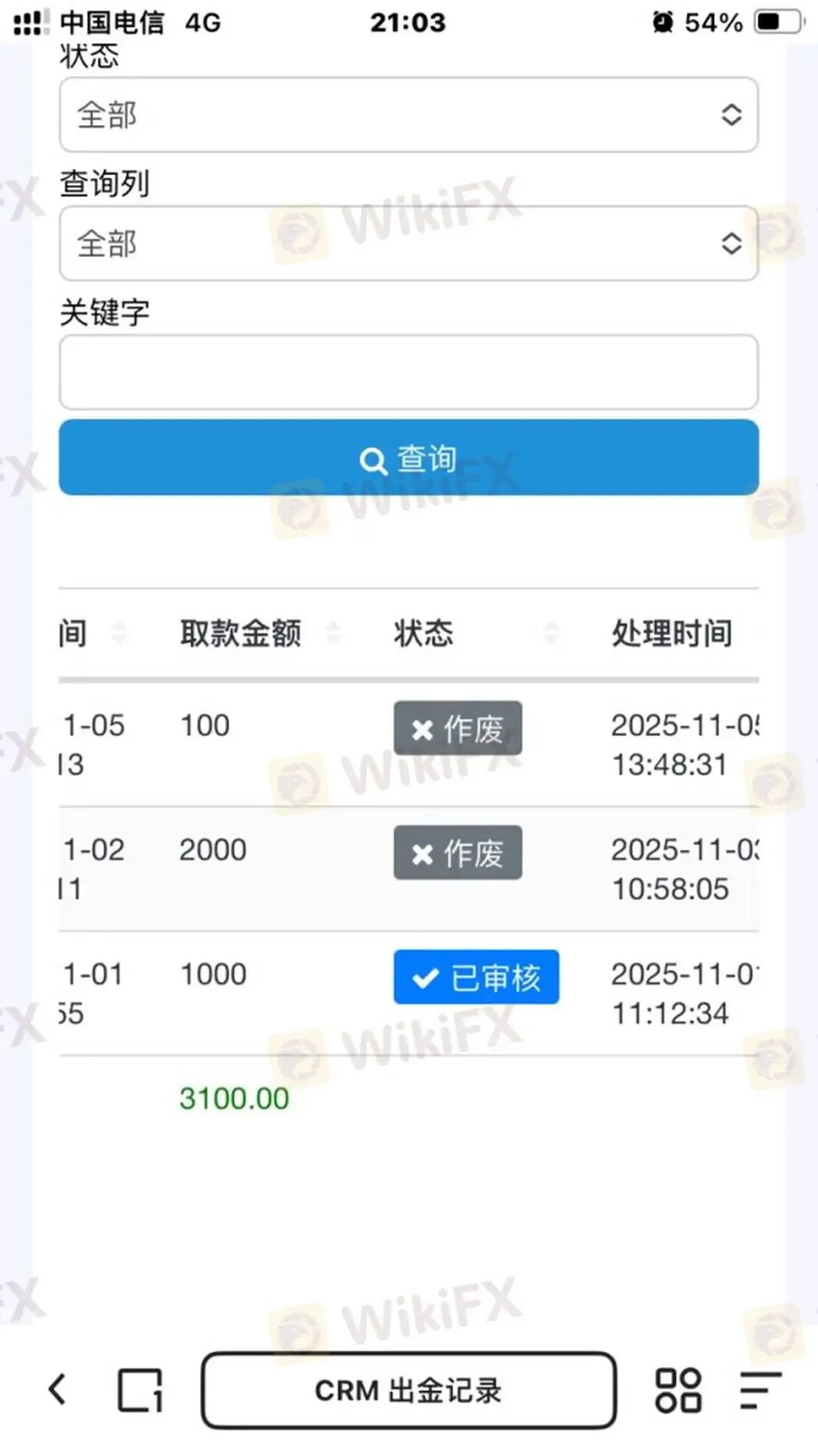This screenshot has height=1456, width=818.
Task: Expand the 状态 selector chevron
Action: 730,114
